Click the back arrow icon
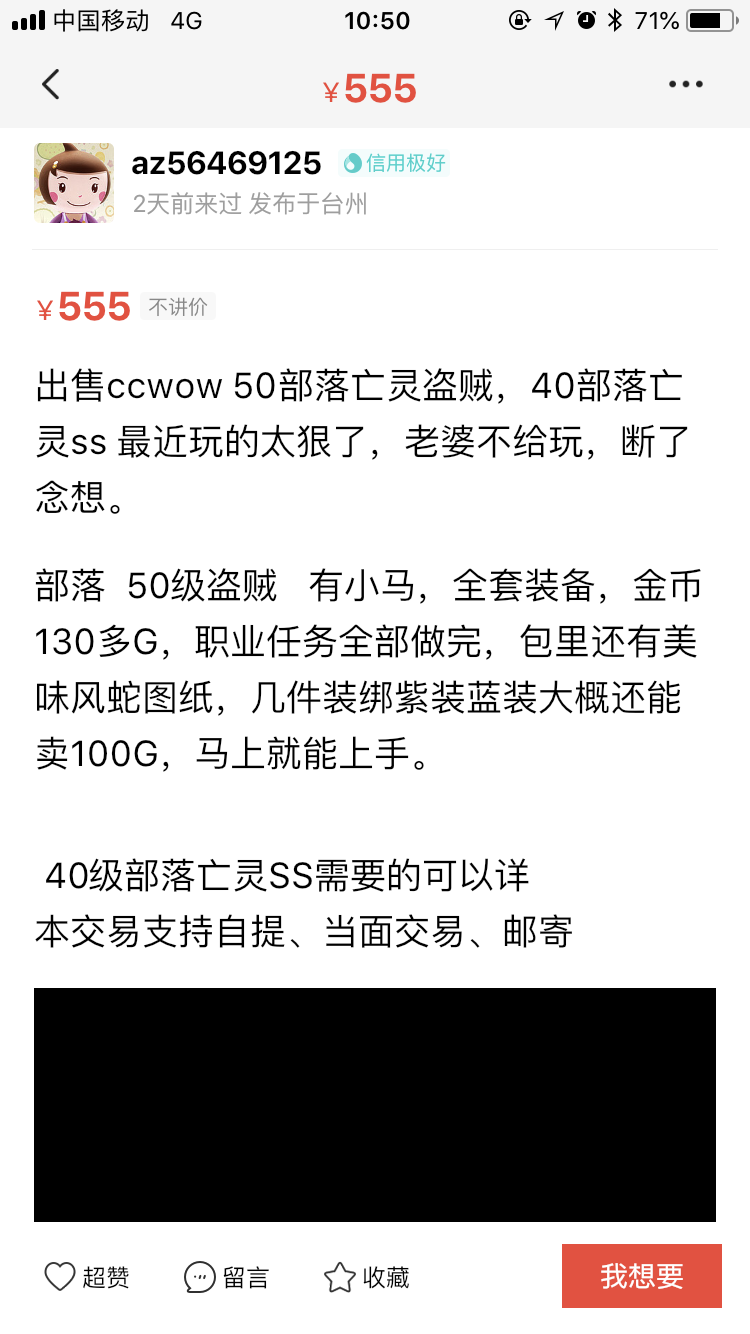Screen dimensions: 750x1334 51,84
